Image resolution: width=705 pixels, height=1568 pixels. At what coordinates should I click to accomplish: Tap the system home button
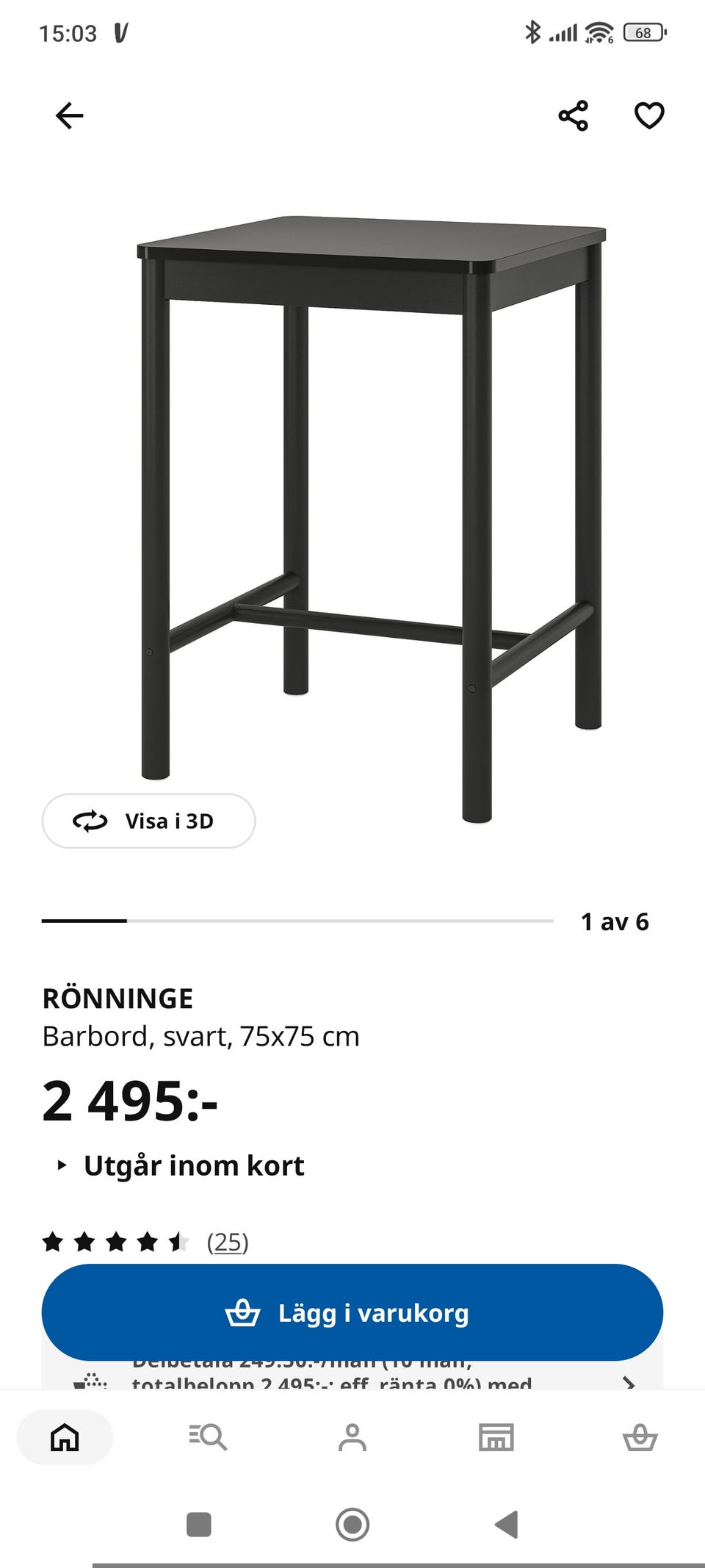[352, 1524]
